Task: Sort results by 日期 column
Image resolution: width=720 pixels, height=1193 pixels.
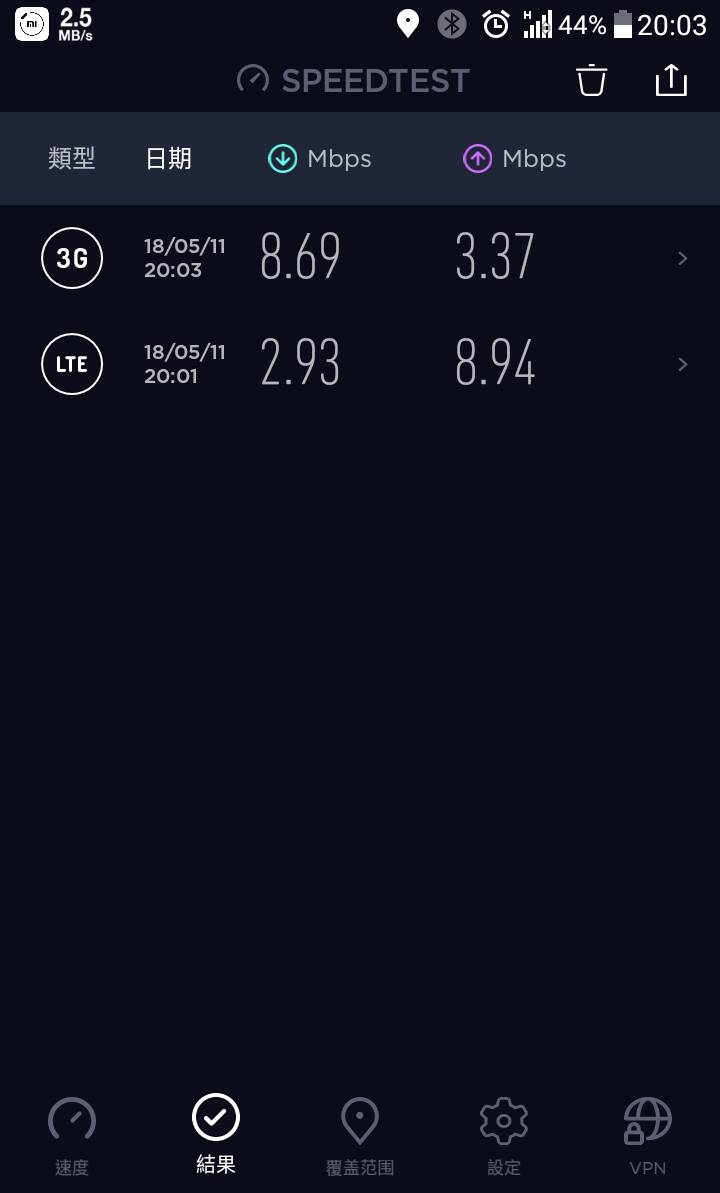Action: click(x=168, y=158)
